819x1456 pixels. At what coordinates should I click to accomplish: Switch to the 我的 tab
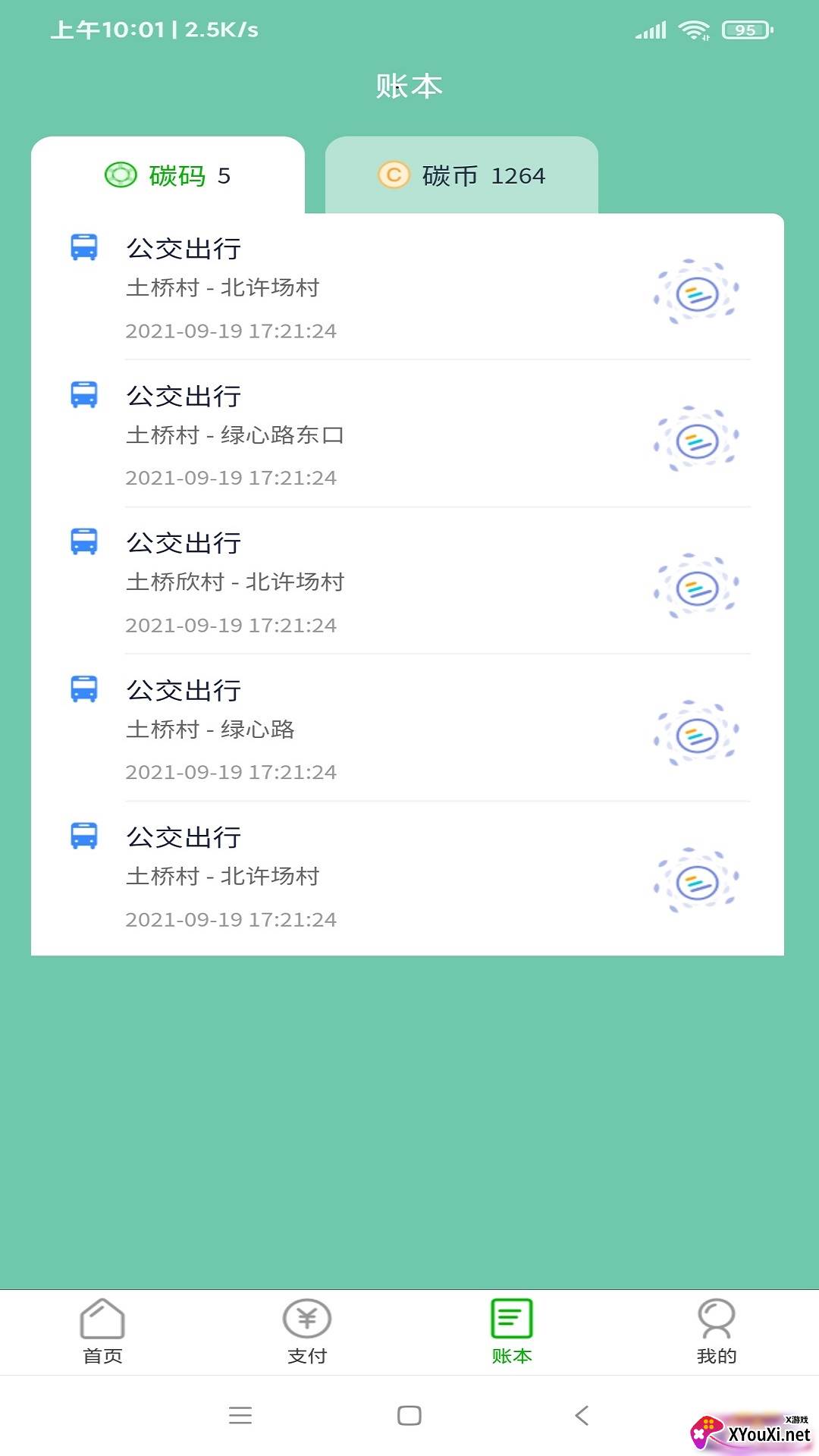717,1332
